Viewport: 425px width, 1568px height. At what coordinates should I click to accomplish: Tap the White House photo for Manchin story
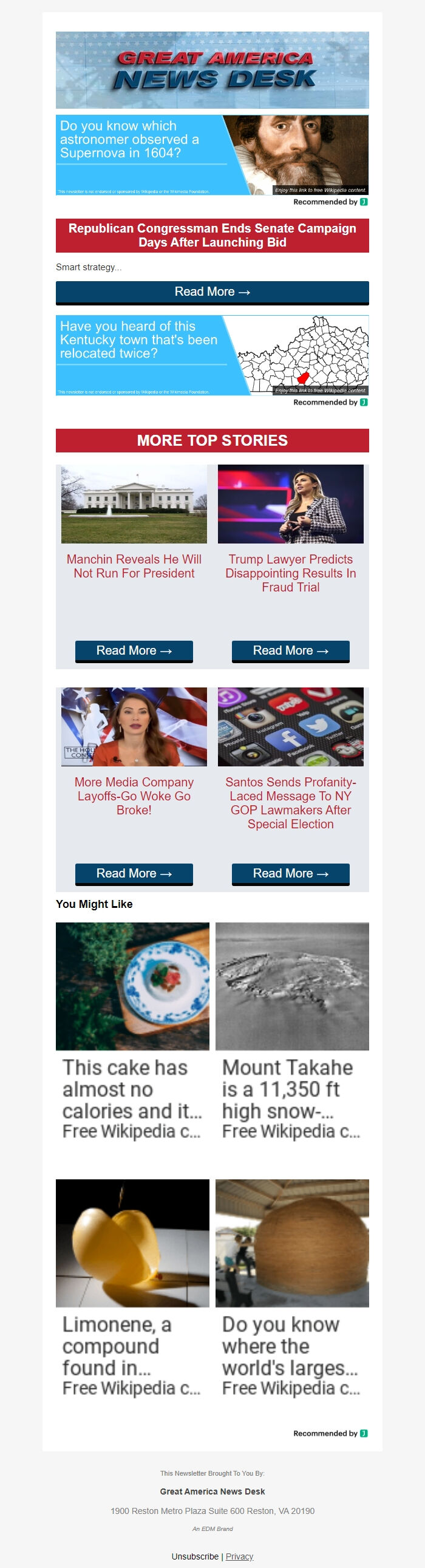tap(134, 504)
